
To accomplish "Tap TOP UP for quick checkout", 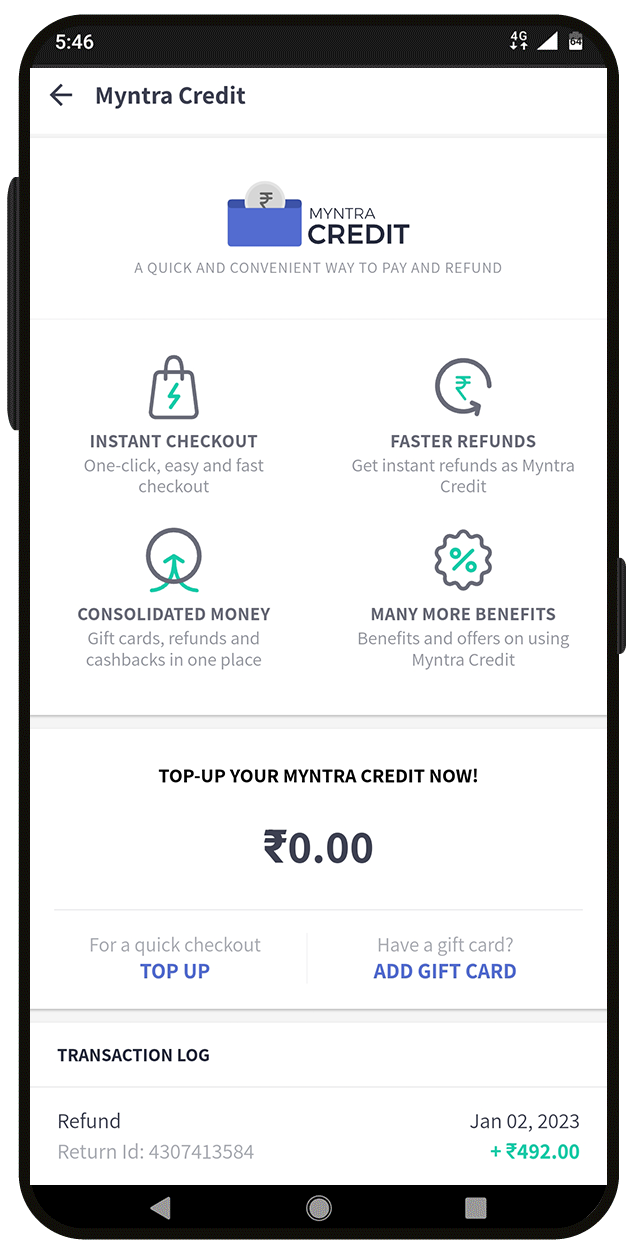I will click(x=175, y=971).
